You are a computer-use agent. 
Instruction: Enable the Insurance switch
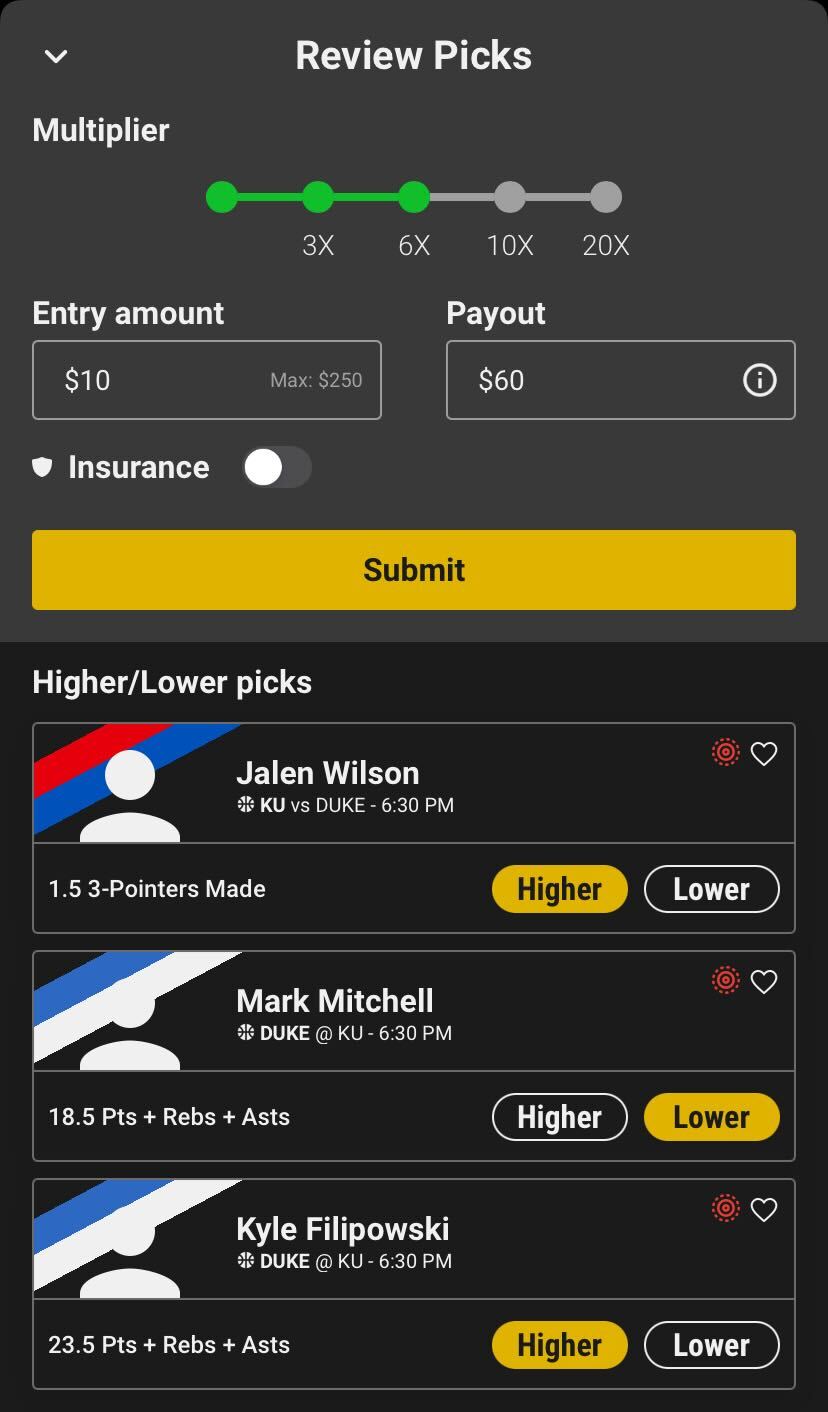277,467
